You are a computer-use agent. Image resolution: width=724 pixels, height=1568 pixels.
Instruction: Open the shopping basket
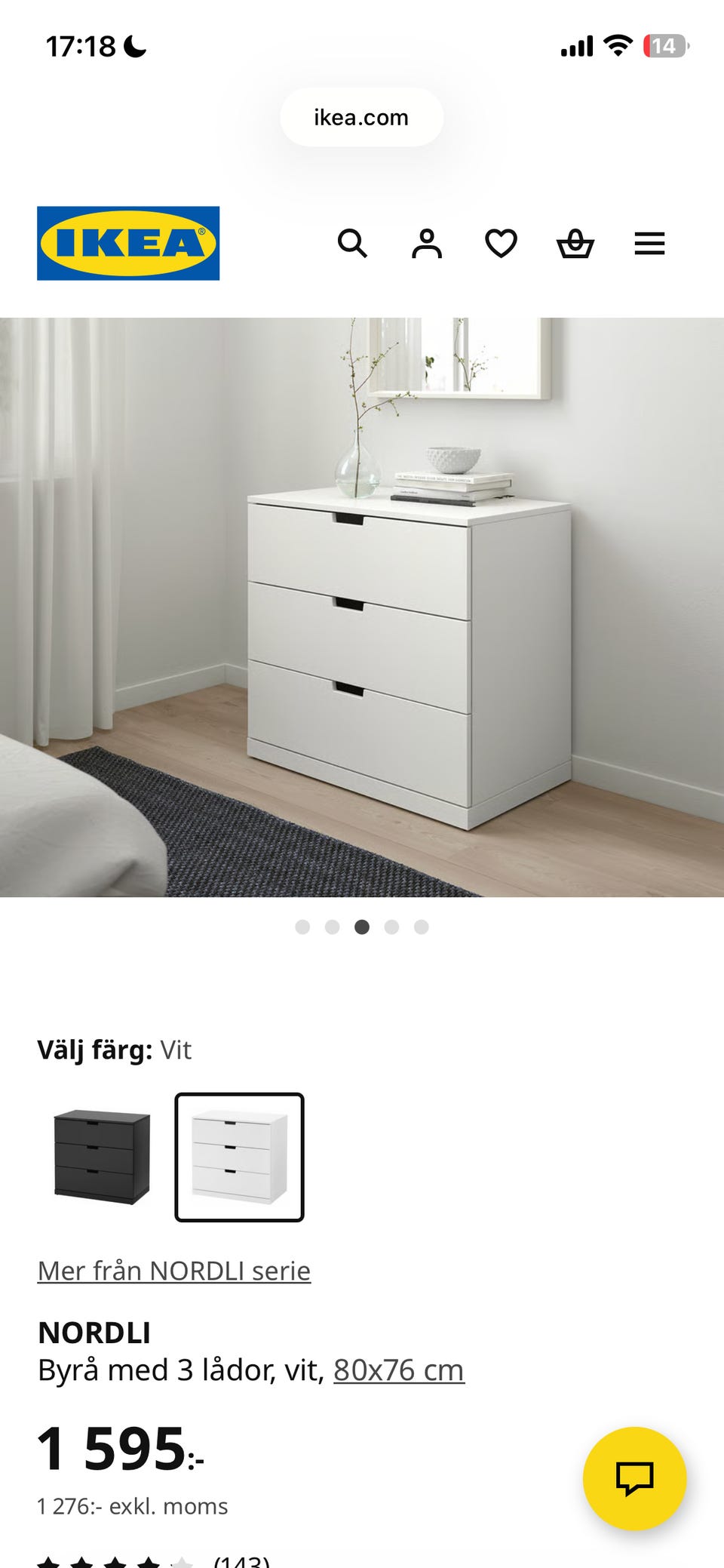coord(575,243)
